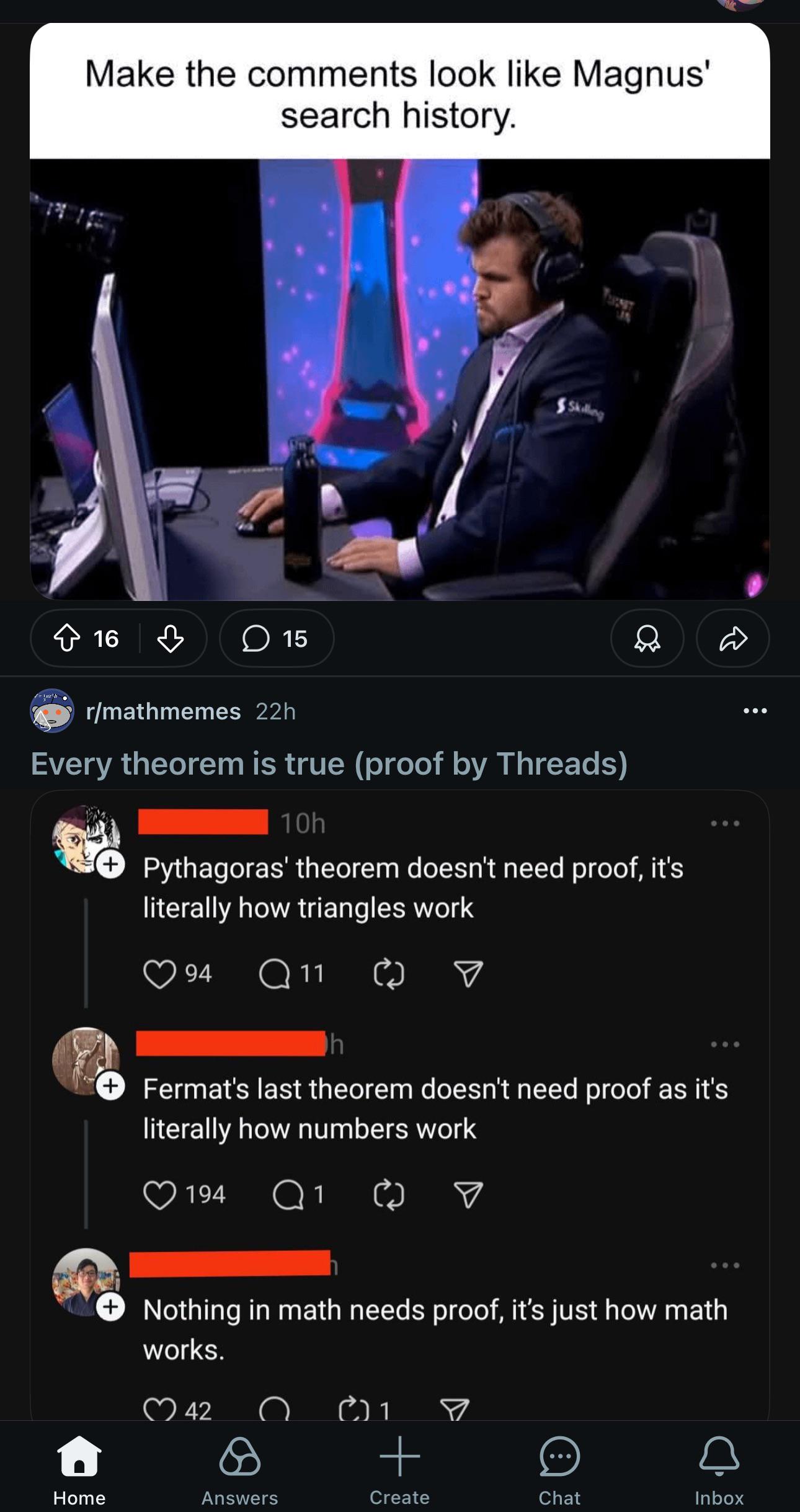
Task: View the Threads screenshot image in full
Action: (x=399, y=1104)
